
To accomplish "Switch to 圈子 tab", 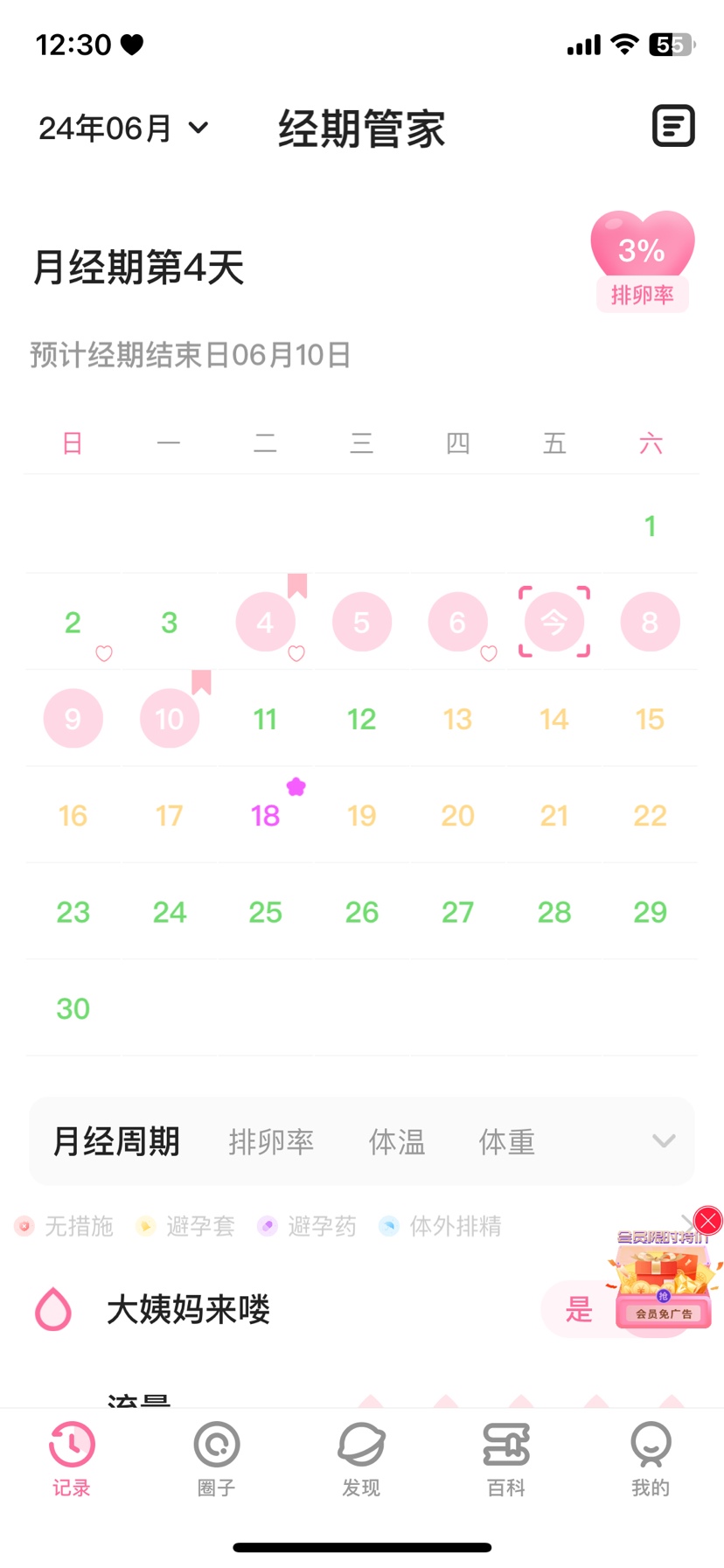I will [x=216, y=1455].
